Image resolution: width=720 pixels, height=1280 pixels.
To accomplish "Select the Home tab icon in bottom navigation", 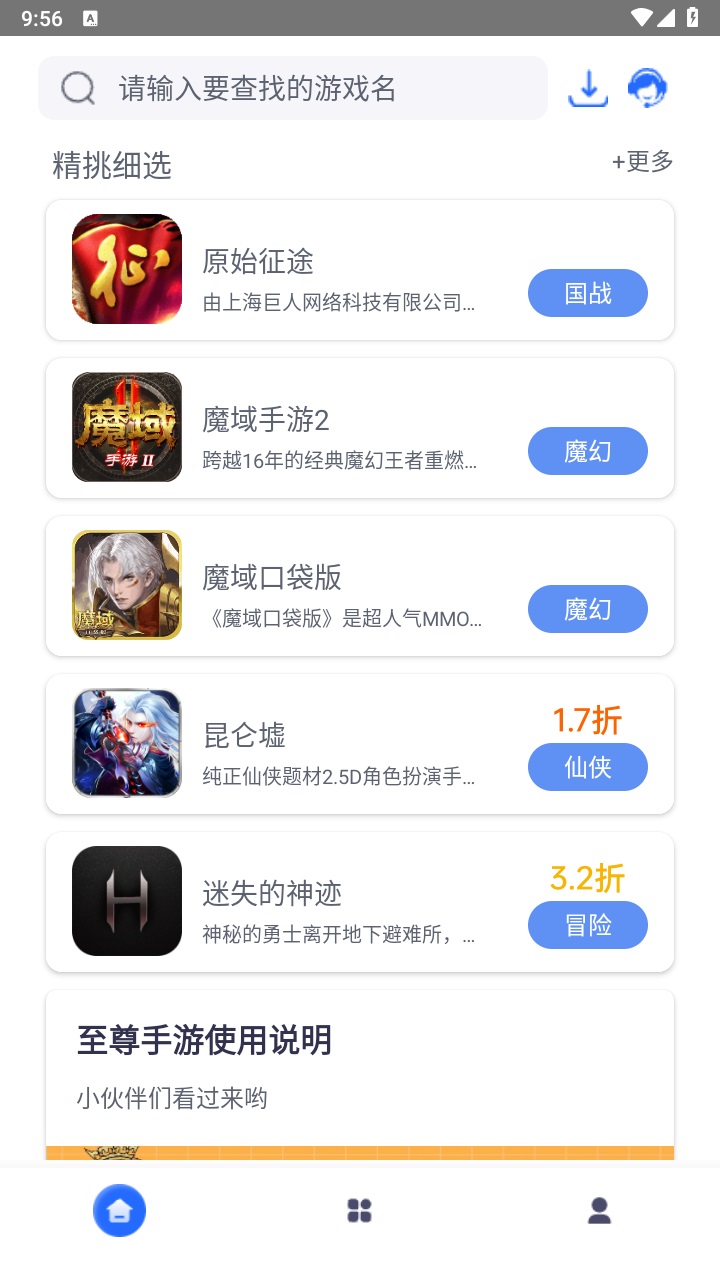I will pyautogui.click(x=119, y=1210).
